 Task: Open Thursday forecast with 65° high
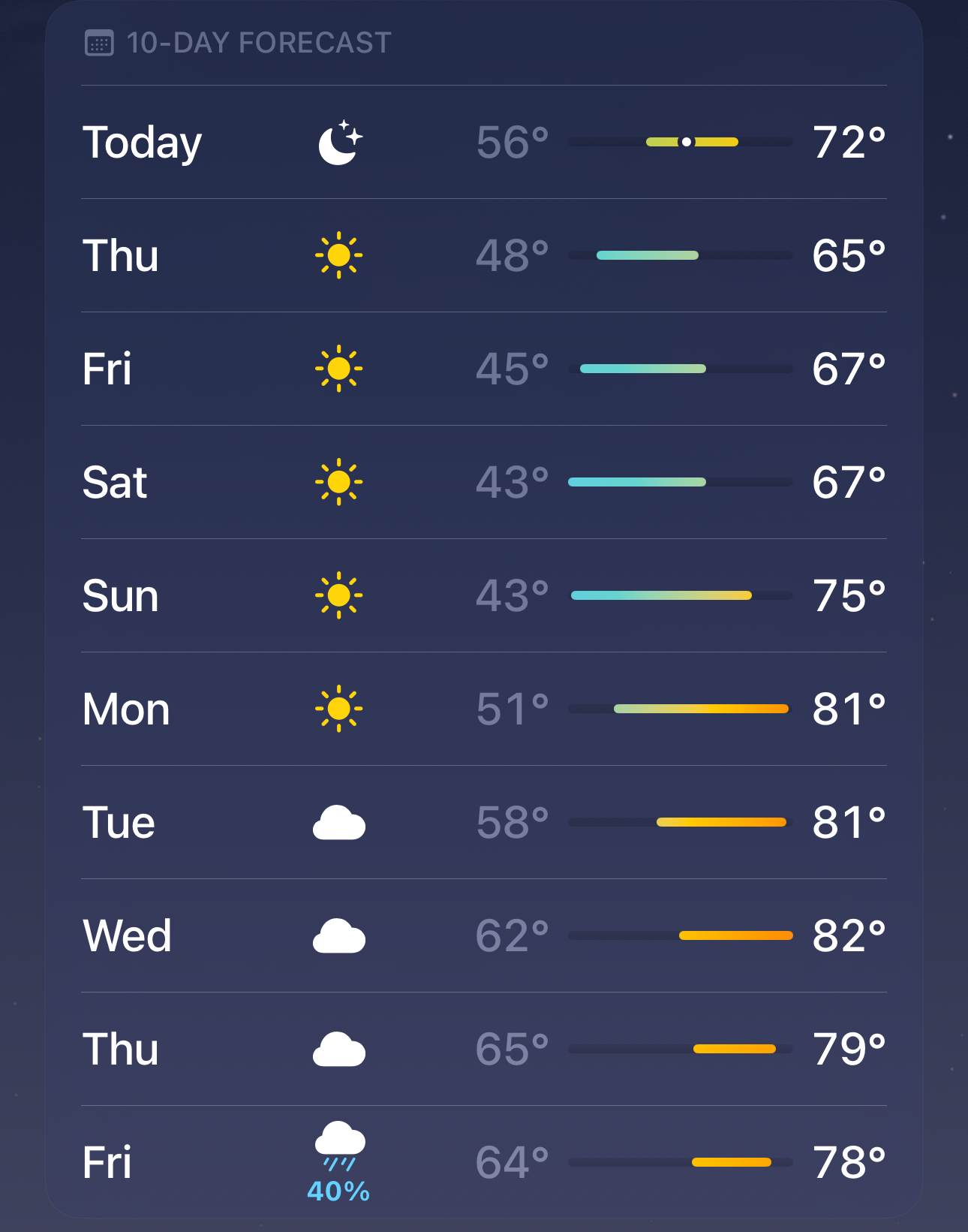pos(484,255)
